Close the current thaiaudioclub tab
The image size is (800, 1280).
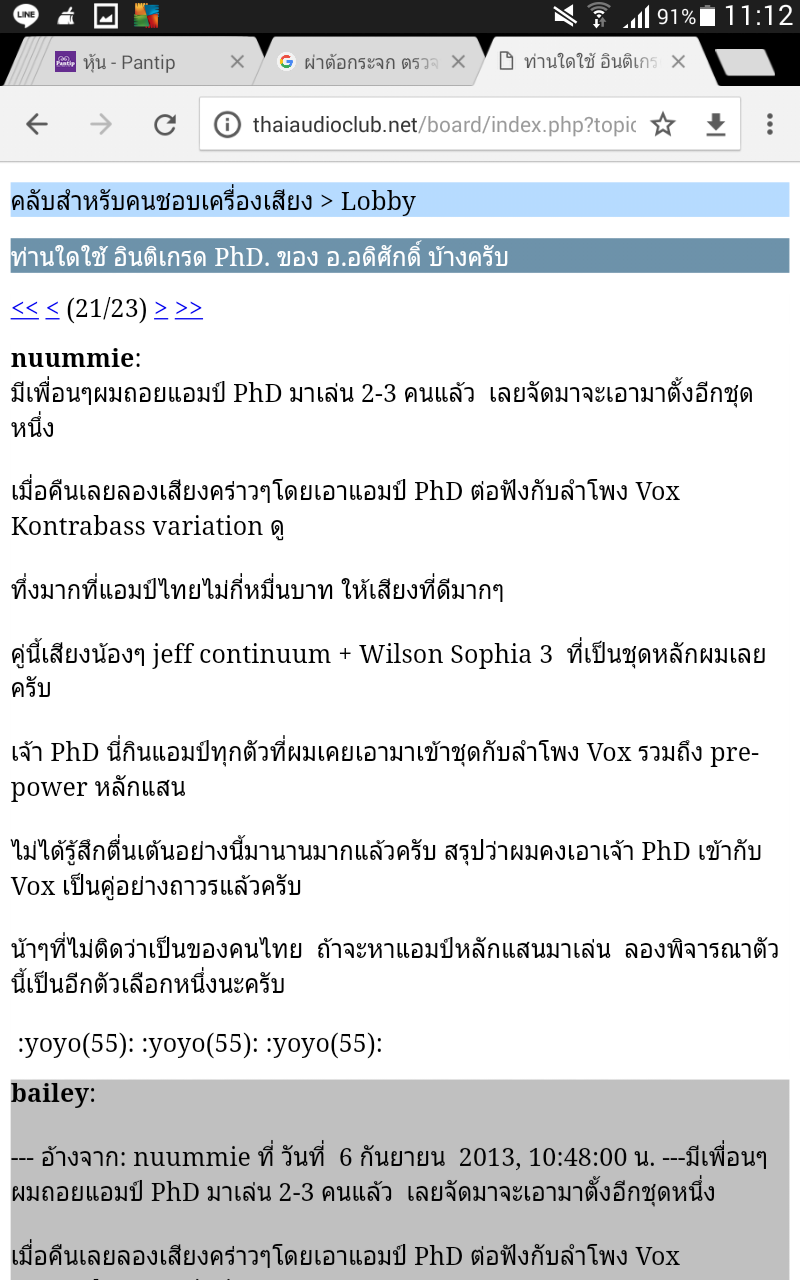678,62
